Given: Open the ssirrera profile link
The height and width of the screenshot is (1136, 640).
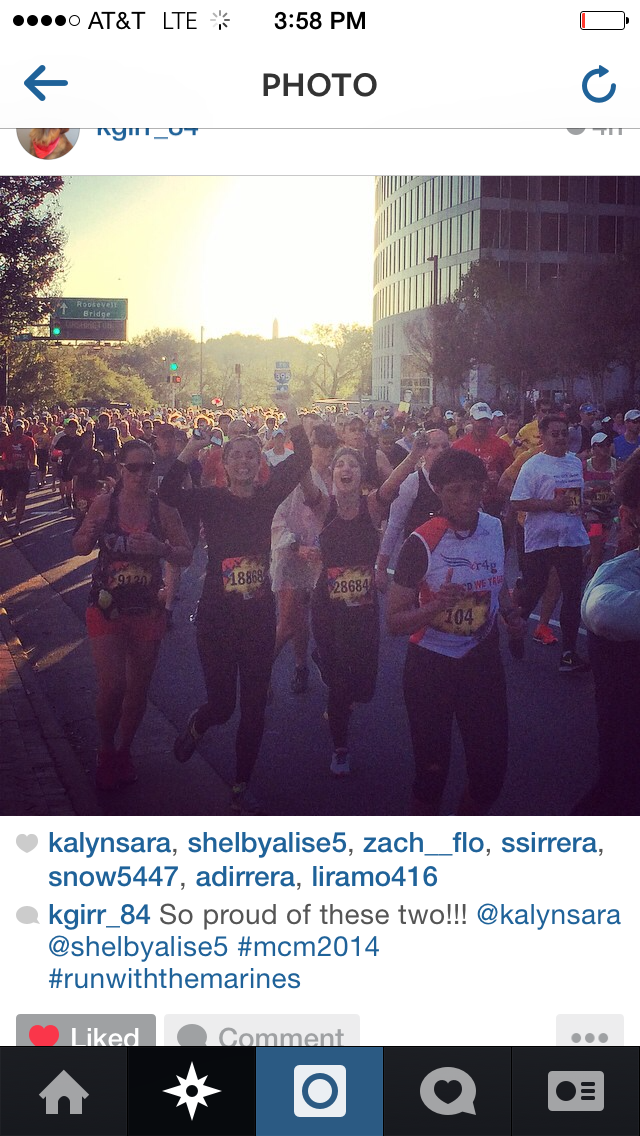Looking at the screenshot, I should pyautogui.click(x=549, y=844).
